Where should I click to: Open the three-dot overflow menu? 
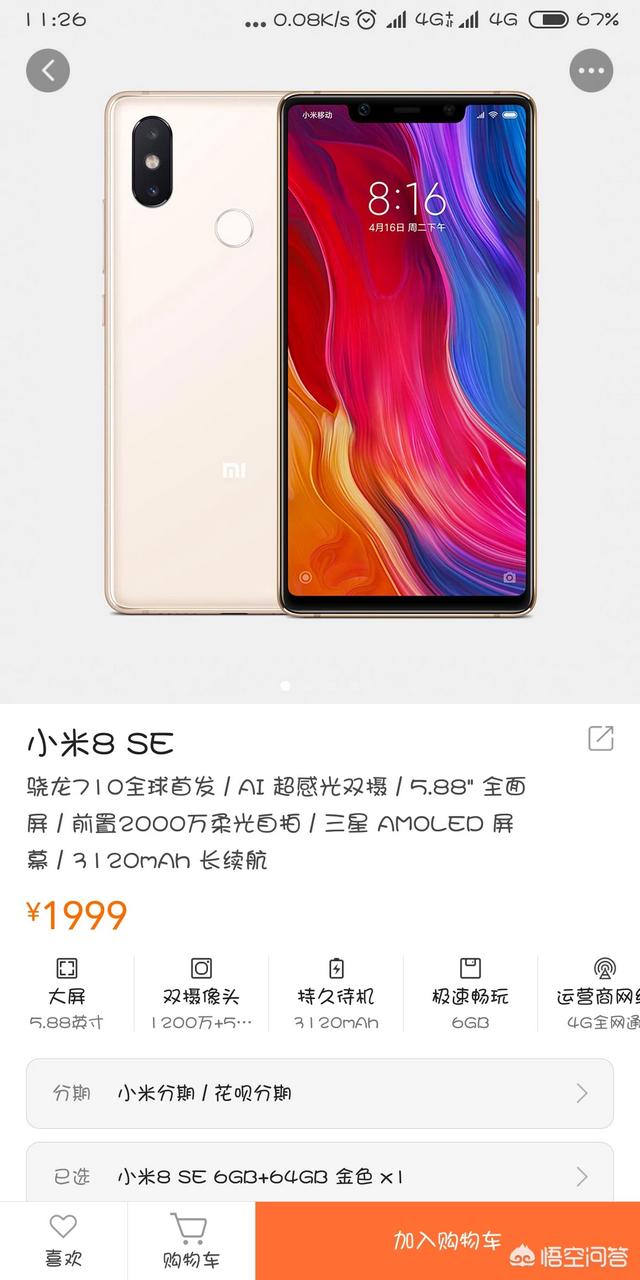click(590, 71)
